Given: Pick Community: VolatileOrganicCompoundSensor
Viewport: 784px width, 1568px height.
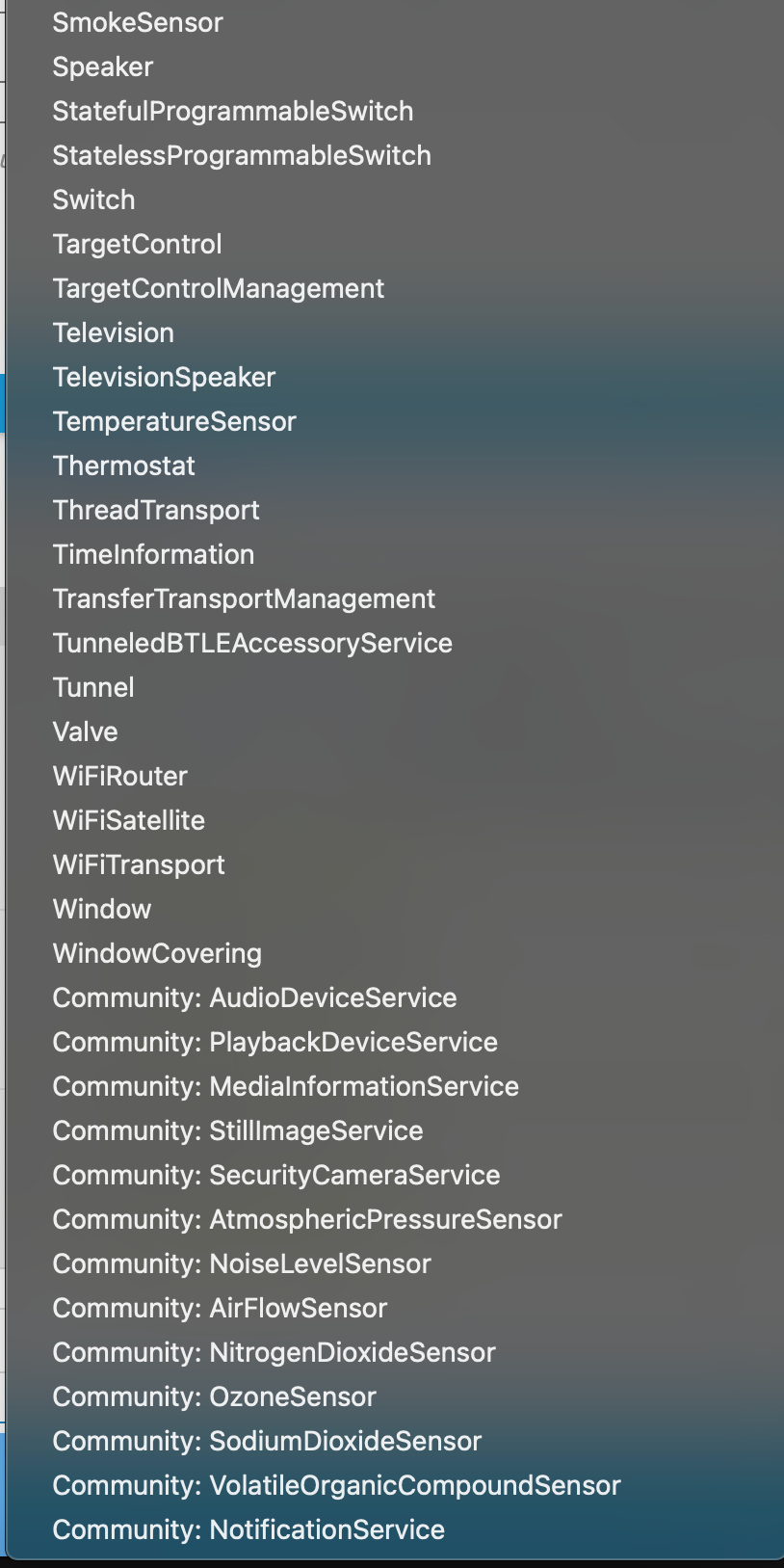Looking at the screenshot, I should tap(336, 1485).
